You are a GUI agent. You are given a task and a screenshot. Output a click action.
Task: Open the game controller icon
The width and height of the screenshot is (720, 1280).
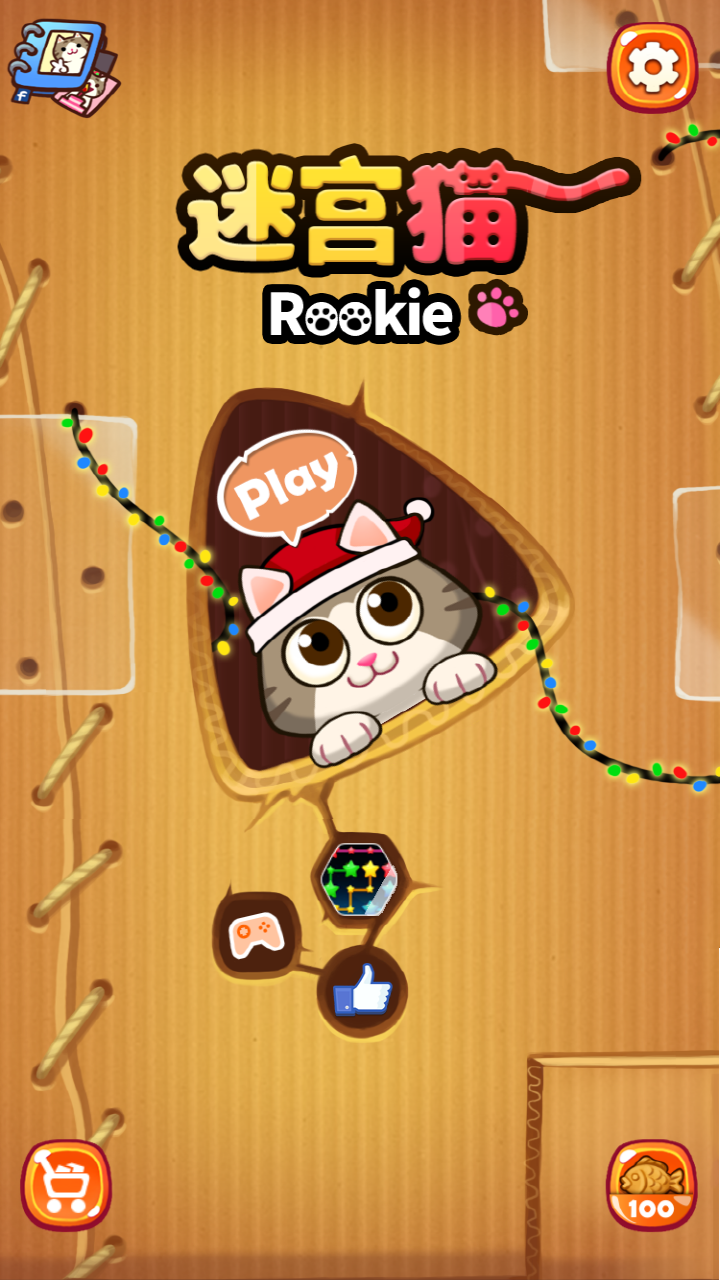(255, 935)
